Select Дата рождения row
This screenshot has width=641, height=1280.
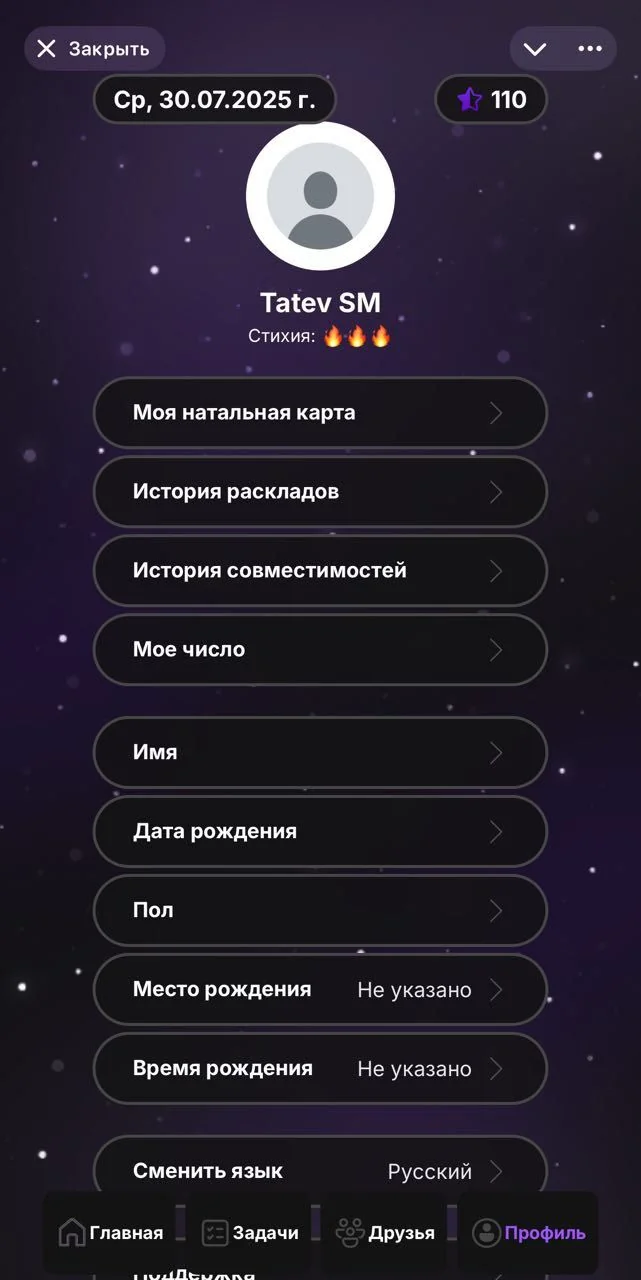click(320, 831)
